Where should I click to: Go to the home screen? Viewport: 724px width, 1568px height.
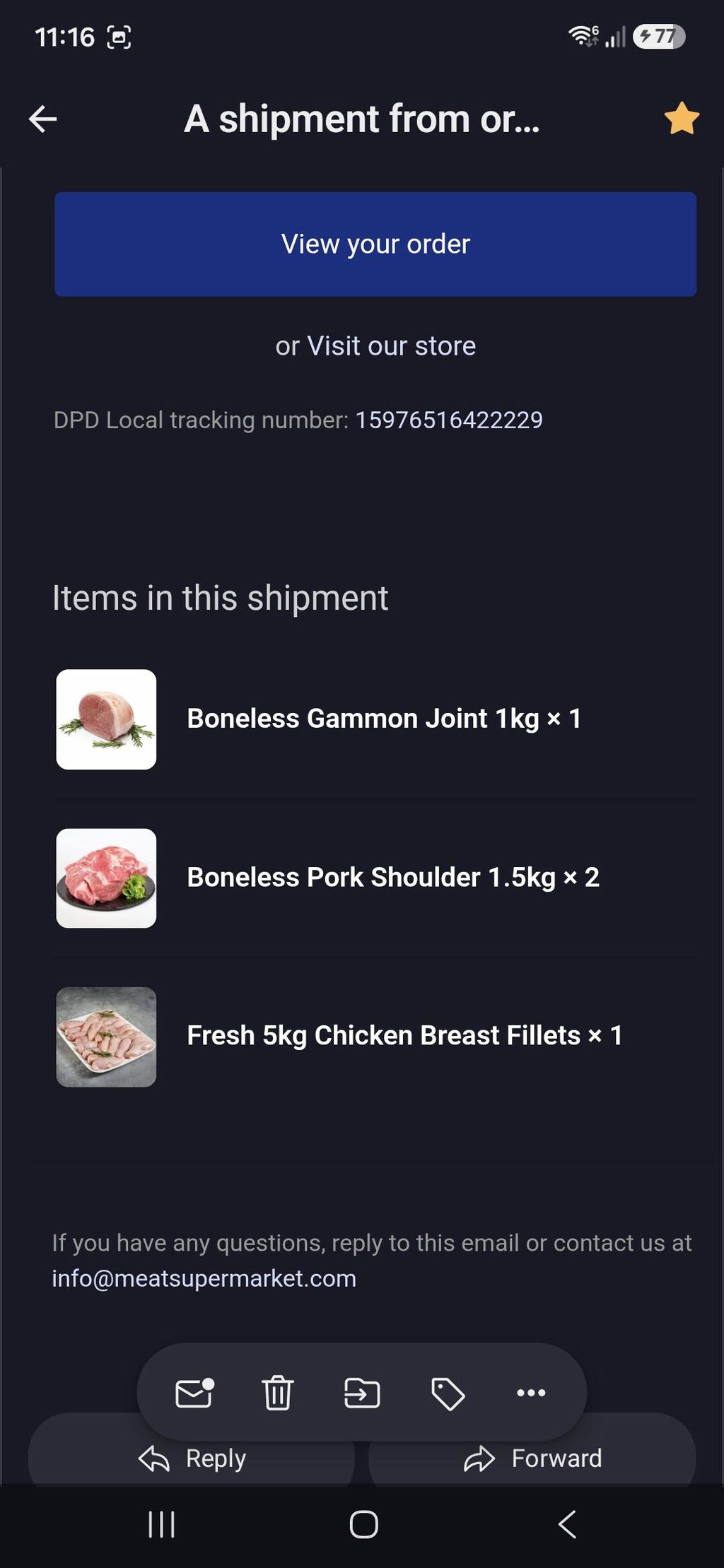[x=363, y=1524]
